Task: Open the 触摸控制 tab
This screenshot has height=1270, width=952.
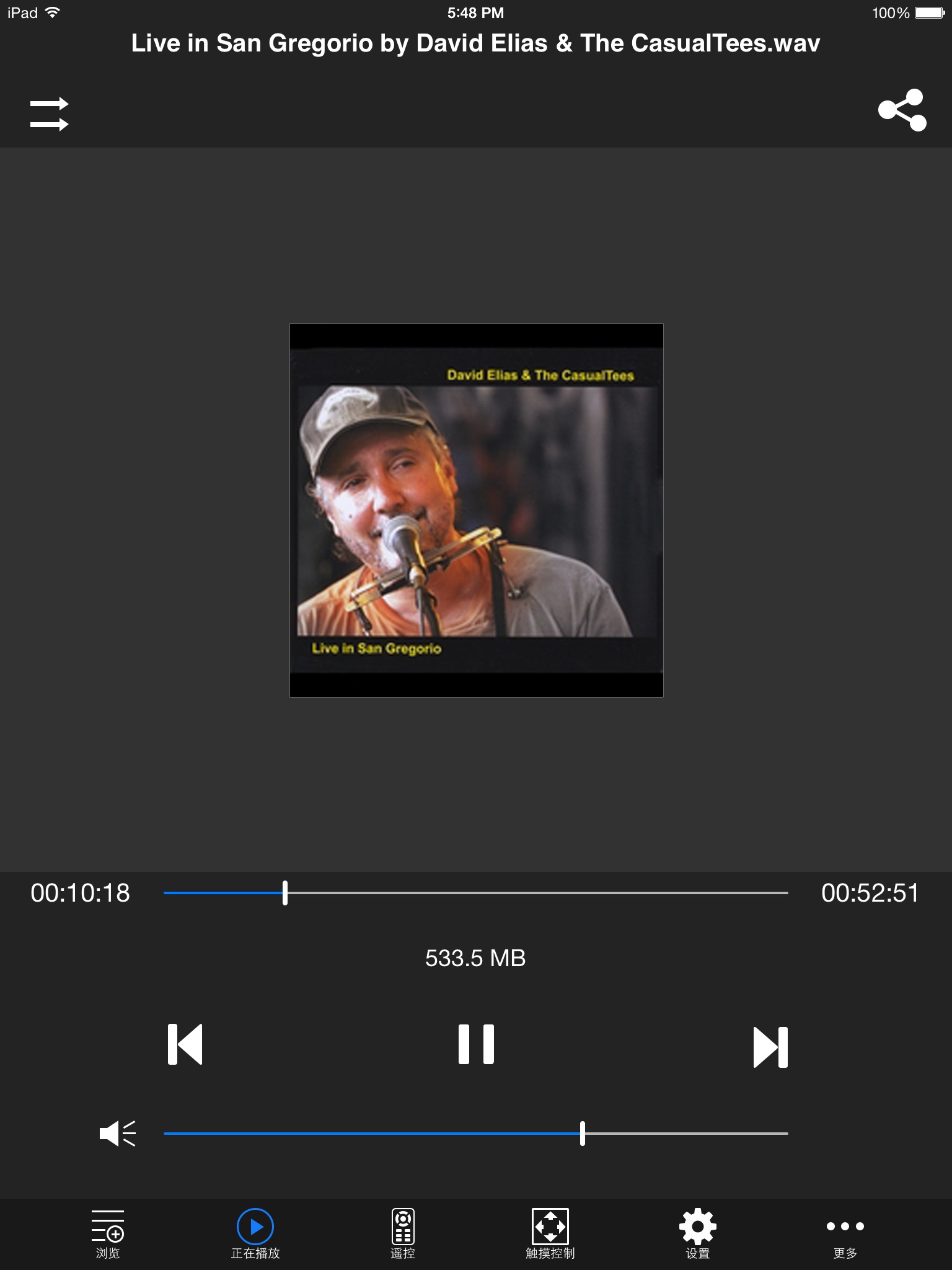Action: pos(550,1234)
